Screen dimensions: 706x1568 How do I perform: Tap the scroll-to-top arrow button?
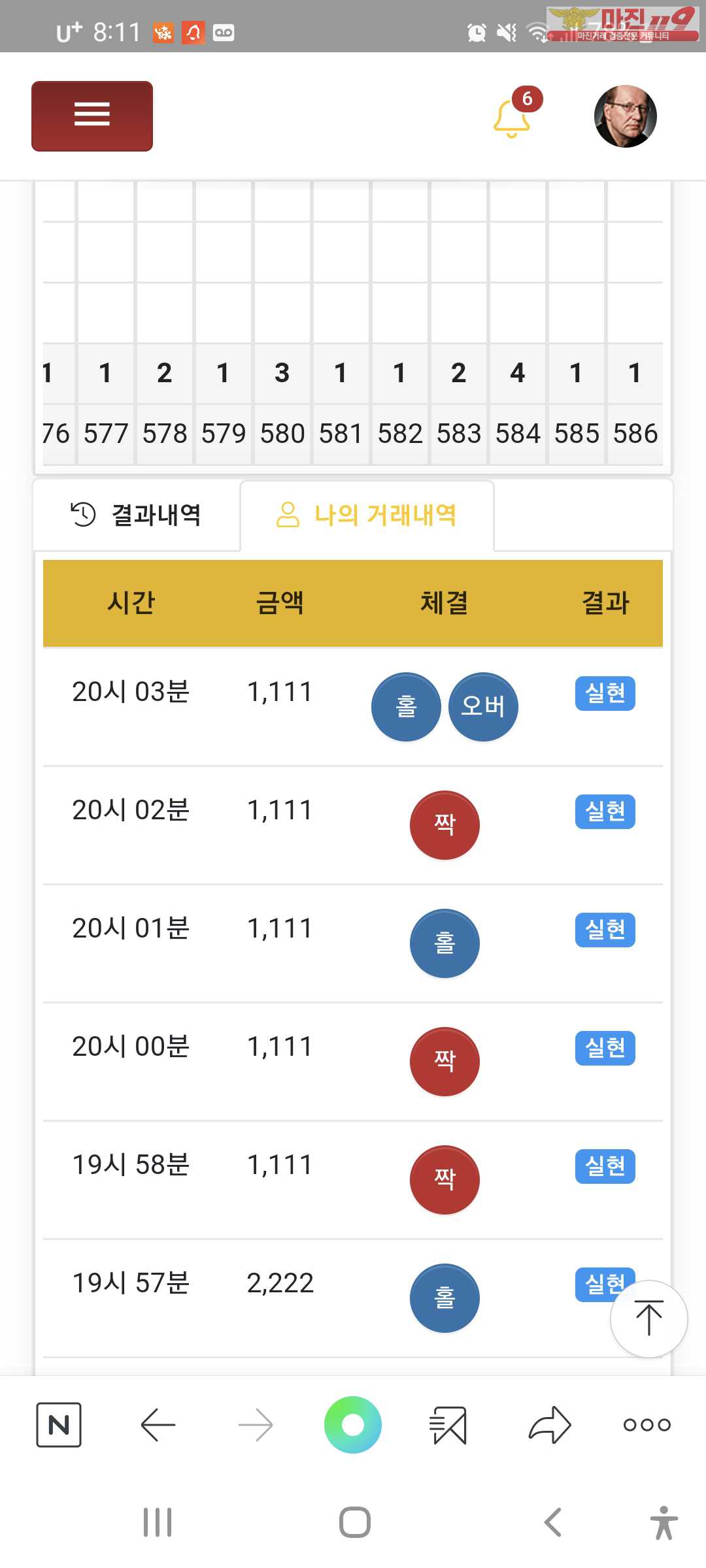pos(648,1318)
